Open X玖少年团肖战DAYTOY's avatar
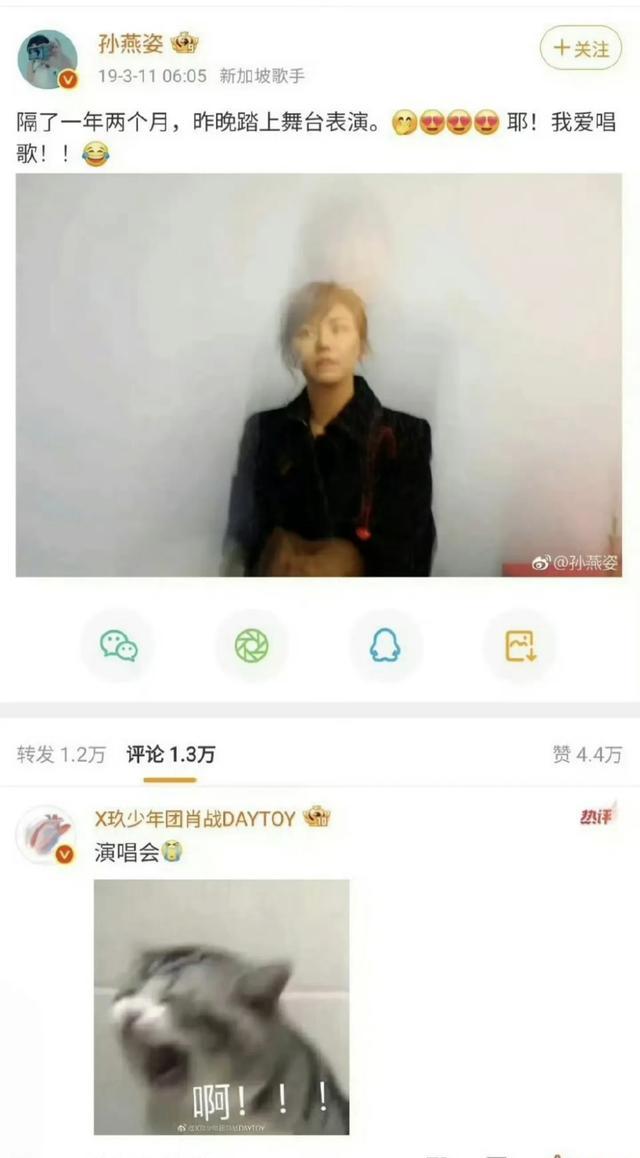Screen dimensions: 640x1158 click(x=46, y=834)
